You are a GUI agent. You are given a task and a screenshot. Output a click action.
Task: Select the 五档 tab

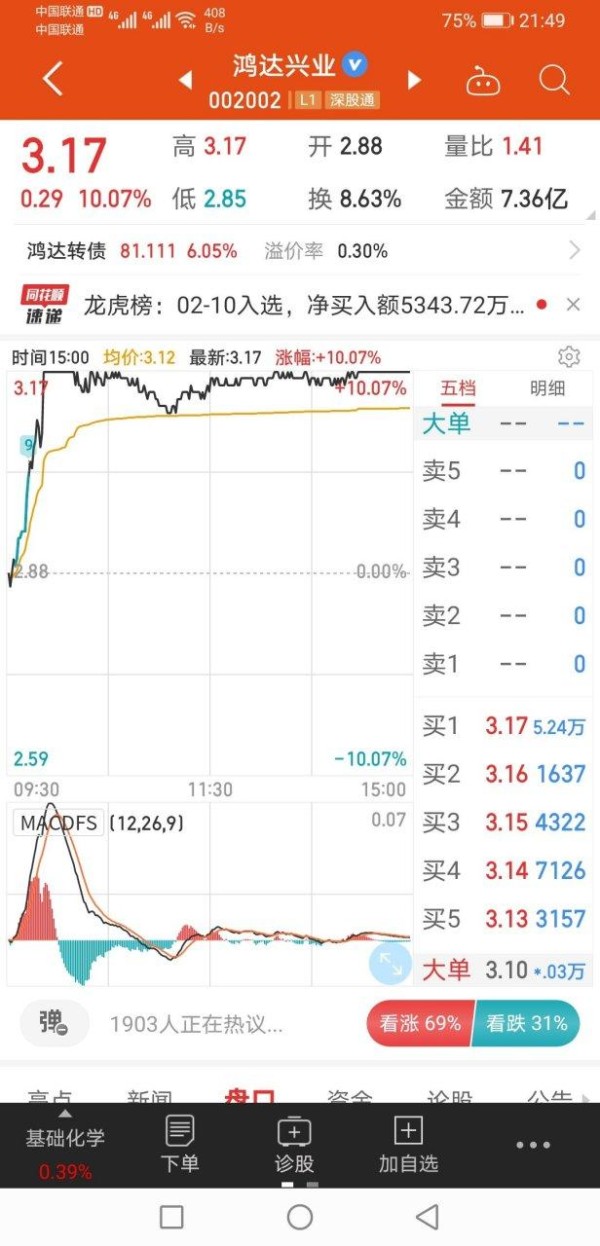point(459,389)
